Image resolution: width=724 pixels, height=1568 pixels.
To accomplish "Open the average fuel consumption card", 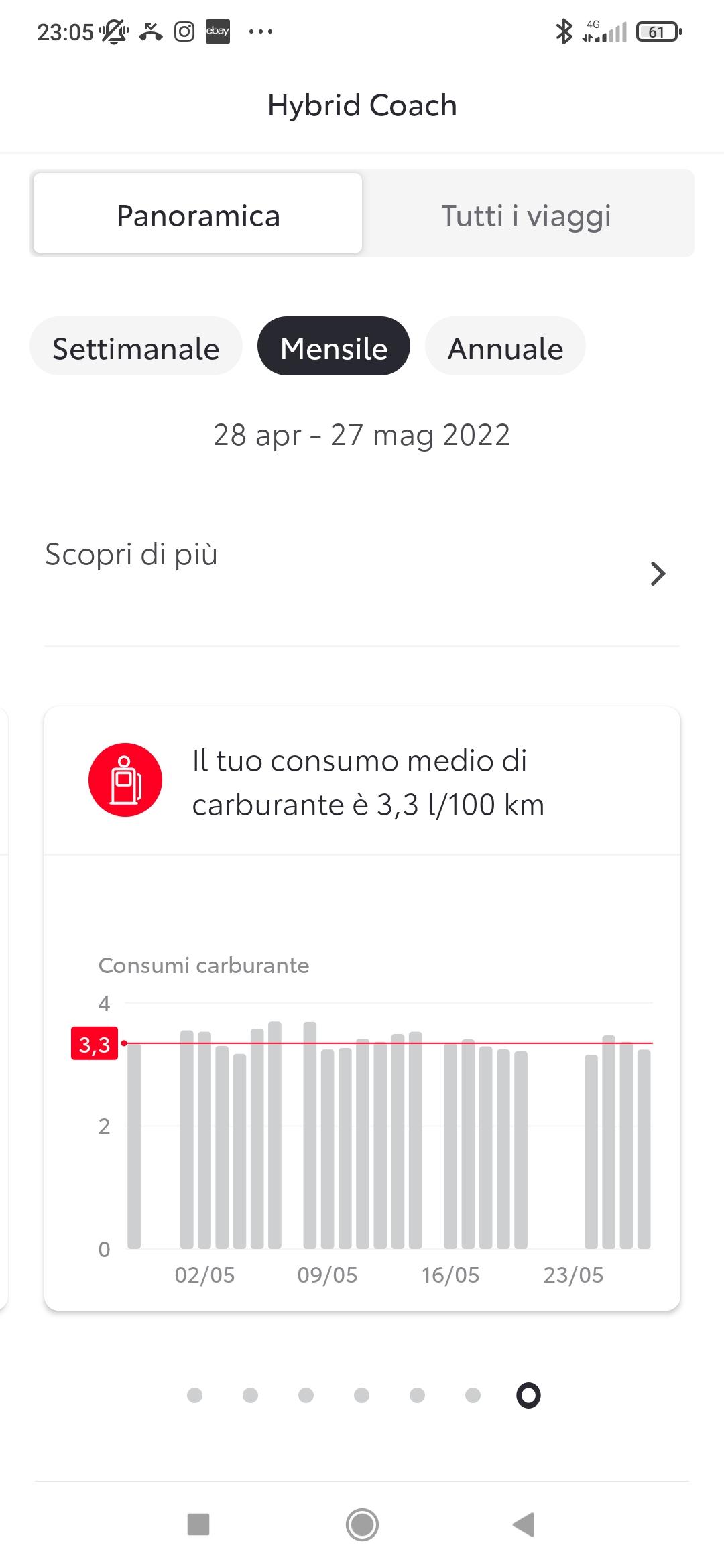I will click(362, 1008).
